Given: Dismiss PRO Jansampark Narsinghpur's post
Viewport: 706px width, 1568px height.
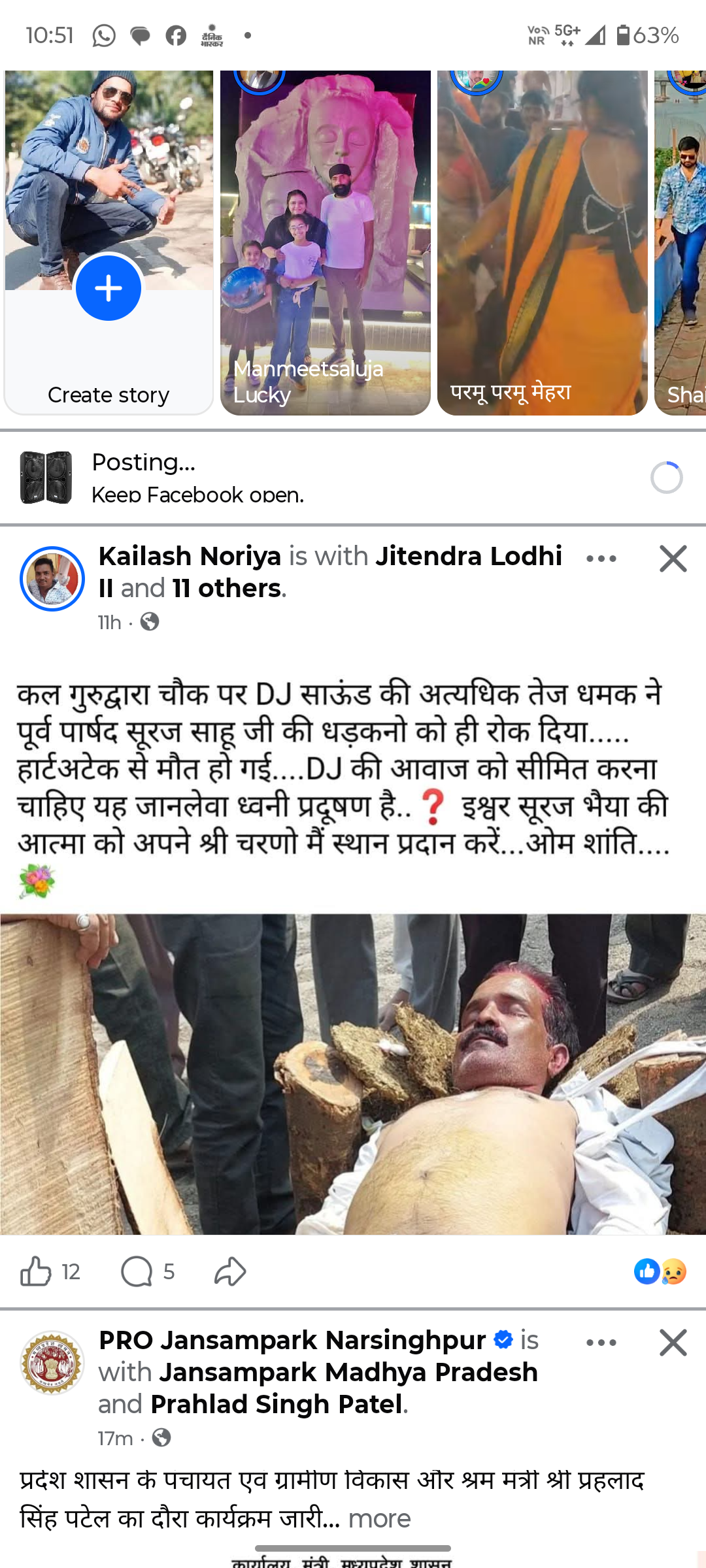Looking at the screenshot, I should tap(673, 1343).
